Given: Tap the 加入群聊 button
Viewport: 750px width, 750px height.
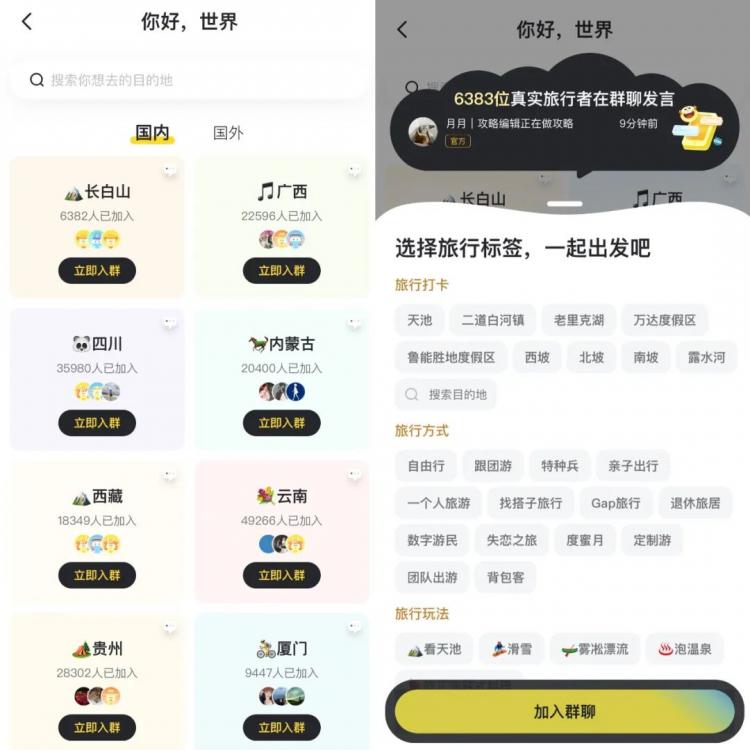Looking at the screenshot, I should click(x=564, y=712).
